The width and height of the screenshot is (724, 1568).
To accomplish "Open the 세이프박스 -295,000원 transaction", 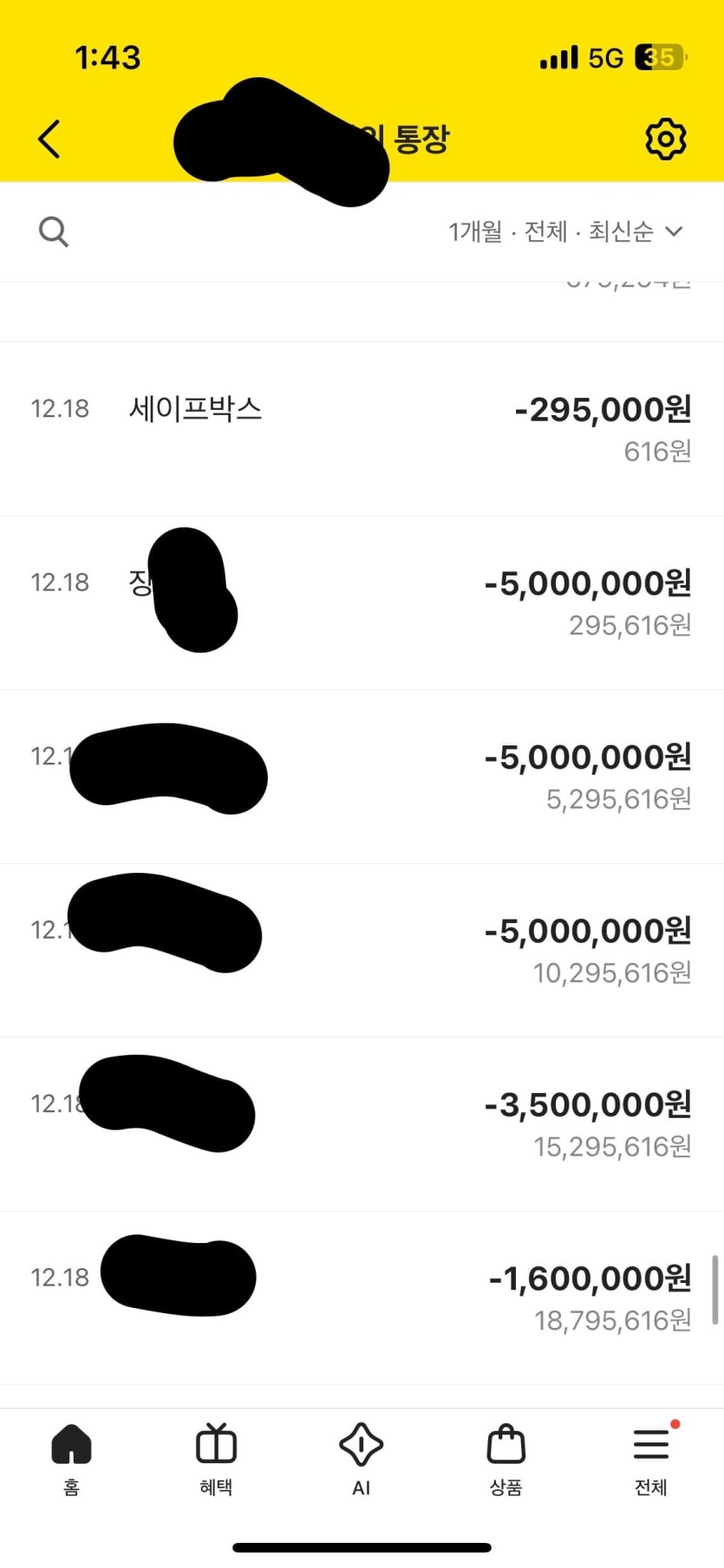I will click(x=362, y=429).
